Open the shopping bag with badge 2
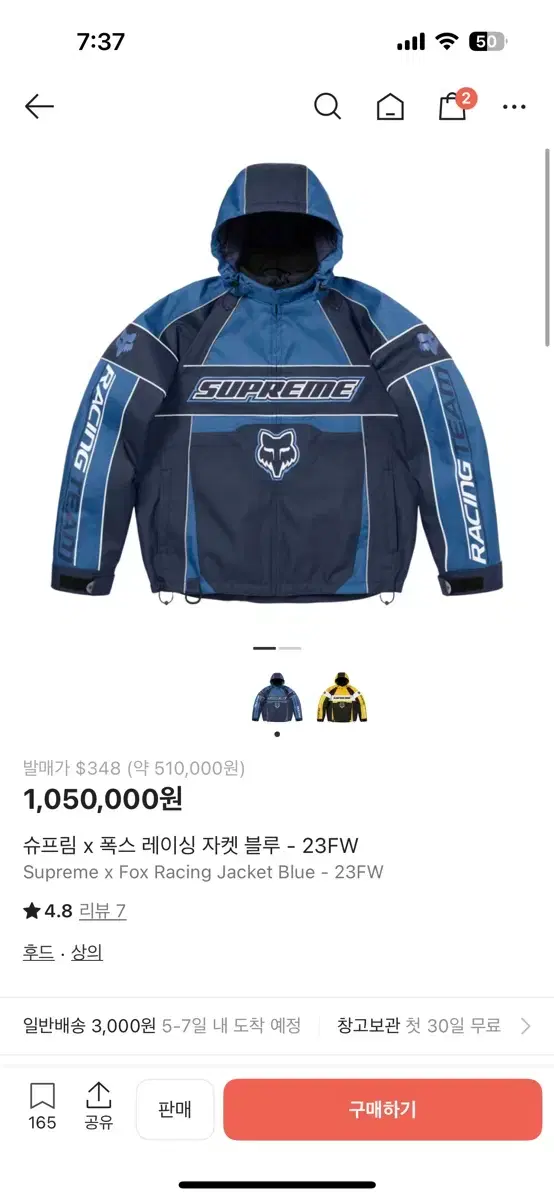The image size is (554, 1200). pos(455,105)
